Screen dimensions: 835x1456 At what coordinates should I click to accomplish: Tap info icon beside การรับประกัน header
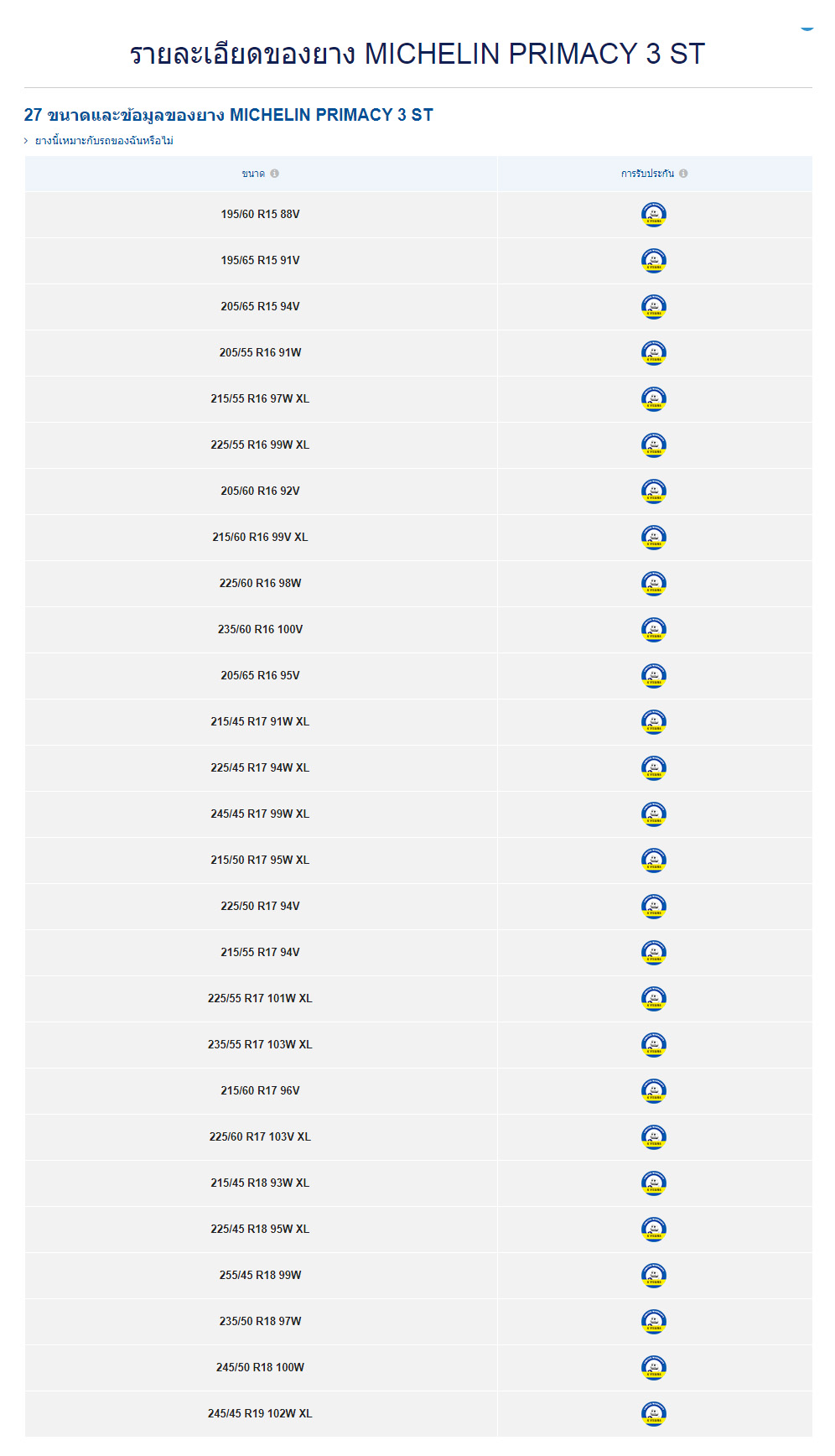683,174
